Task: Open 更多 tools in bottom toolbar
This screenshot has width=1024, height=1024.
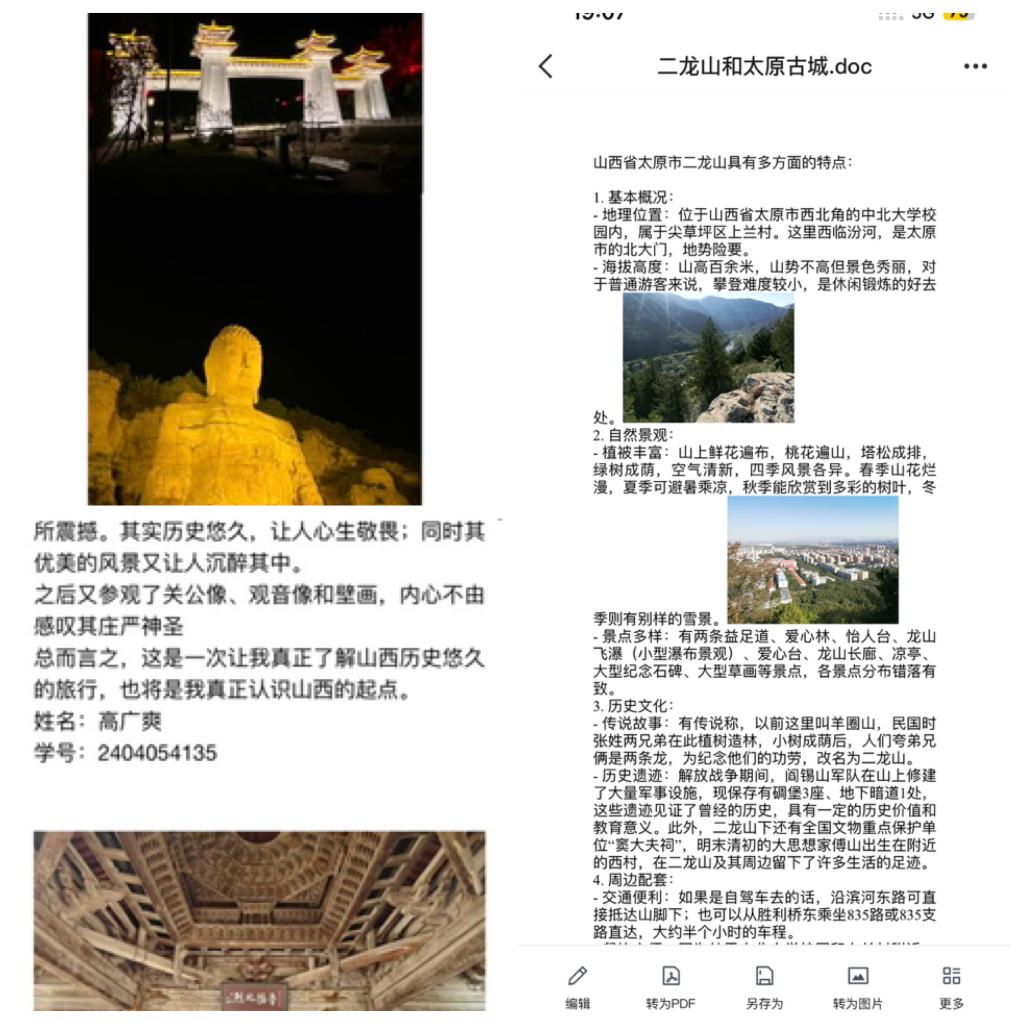Action: coord(951,986)
